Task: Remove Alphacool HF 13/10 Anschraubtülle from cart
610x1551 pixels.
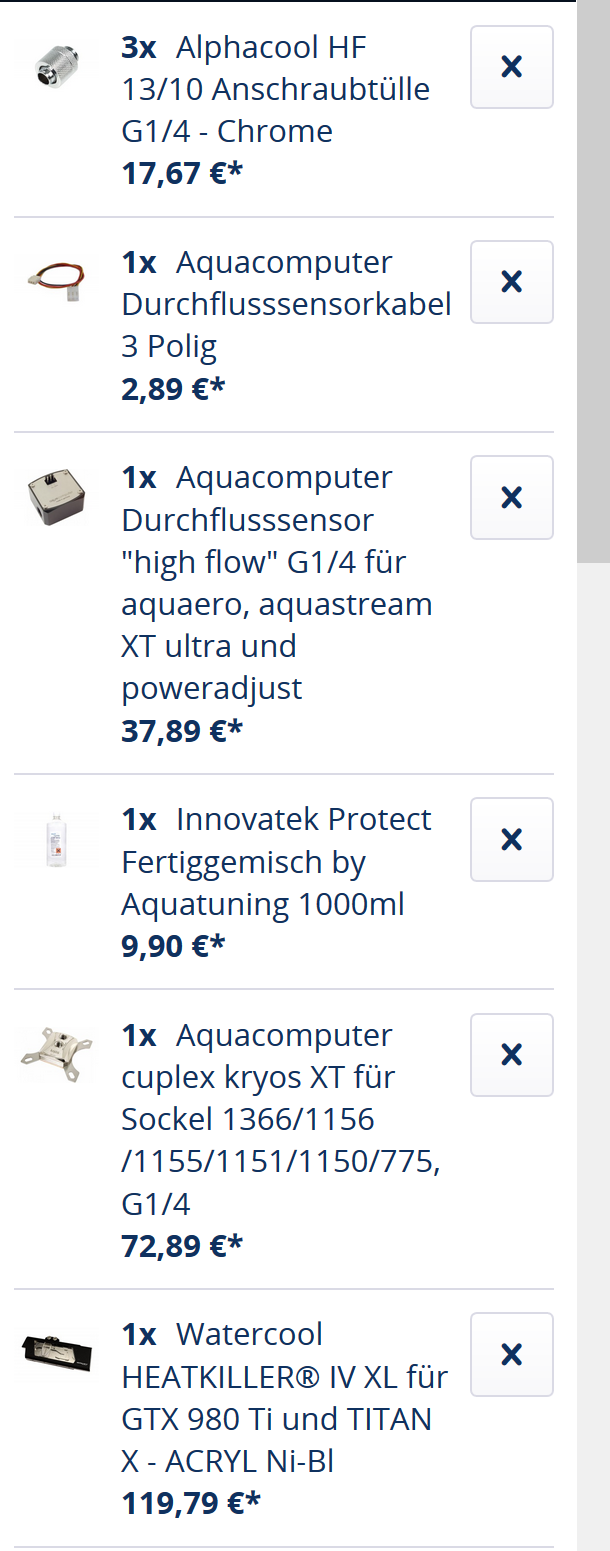Action: point(511,67)
